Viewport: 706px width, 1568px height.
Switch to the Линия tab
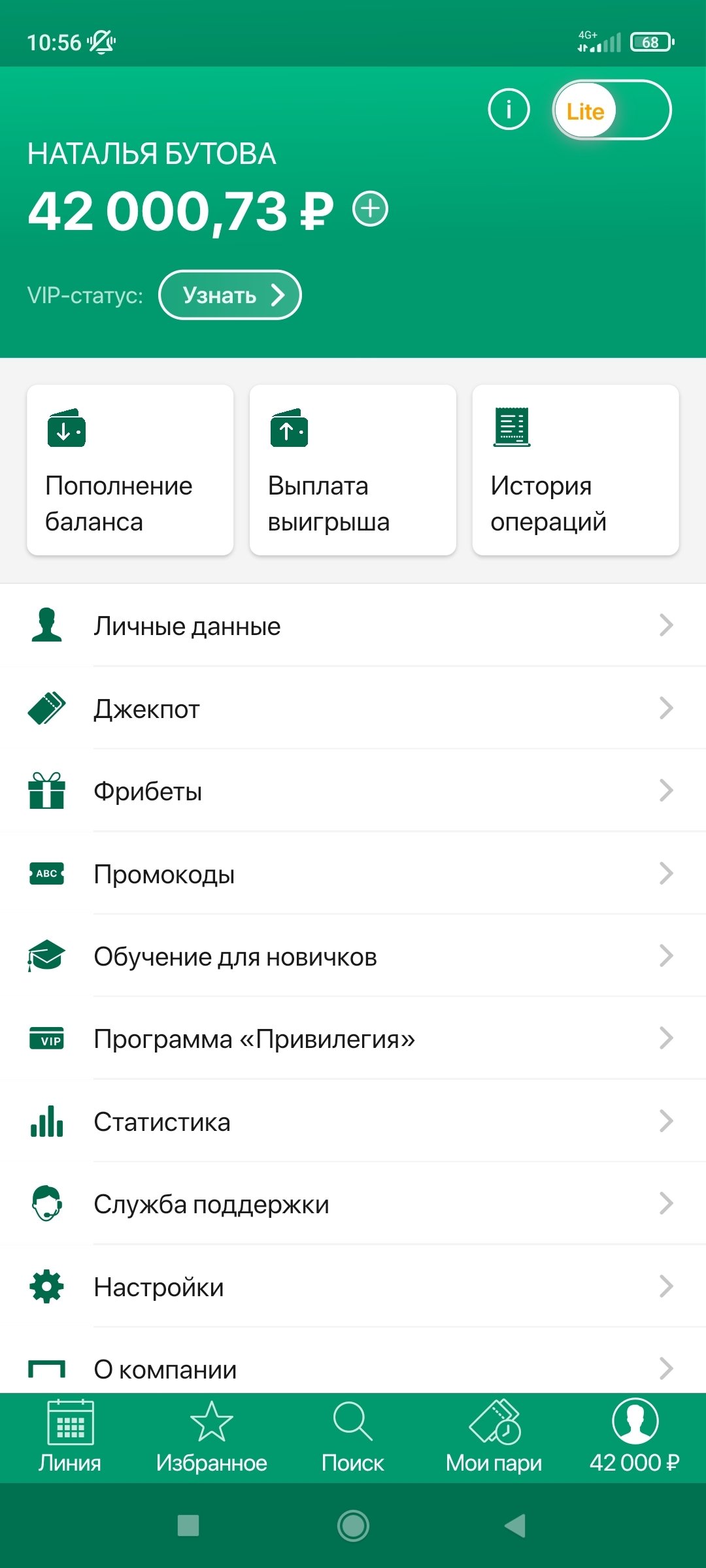70,1437
